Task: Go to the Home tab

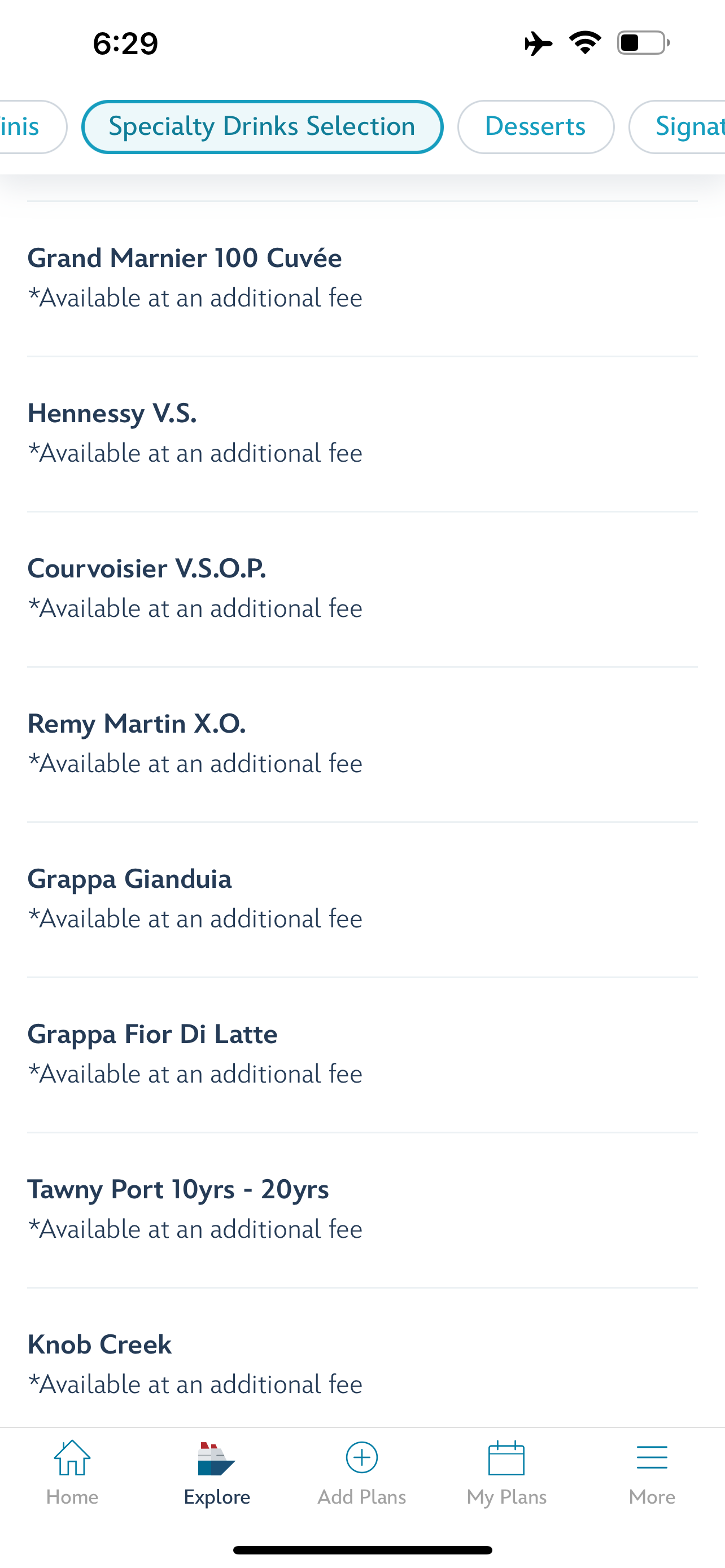Action: pyautogui.click(x=72, y=1472)
